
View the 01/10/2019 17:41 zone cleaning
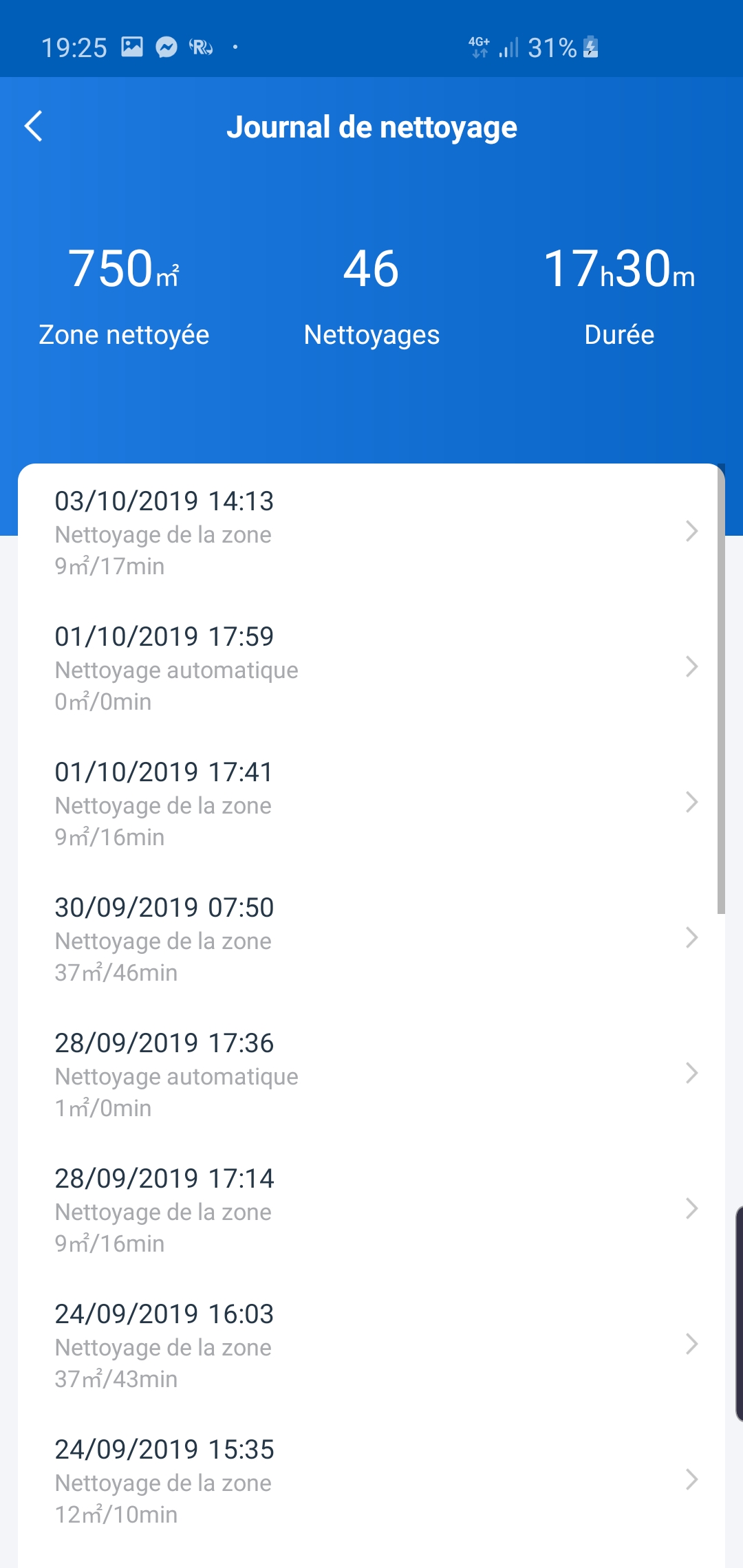point(371,803)
